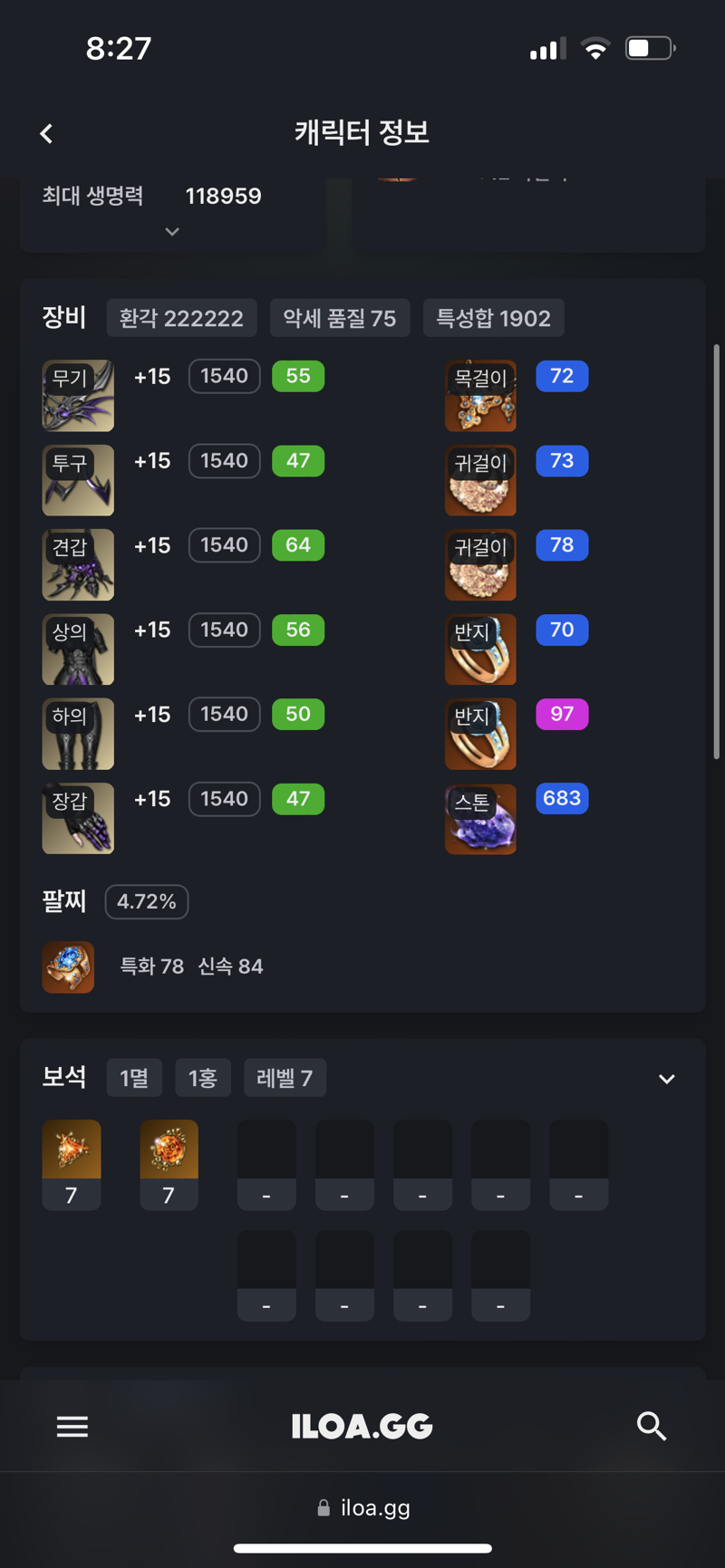This screenshot has height=1568, width=725.
Task: Open the site search
Action: click(651, 1427)
